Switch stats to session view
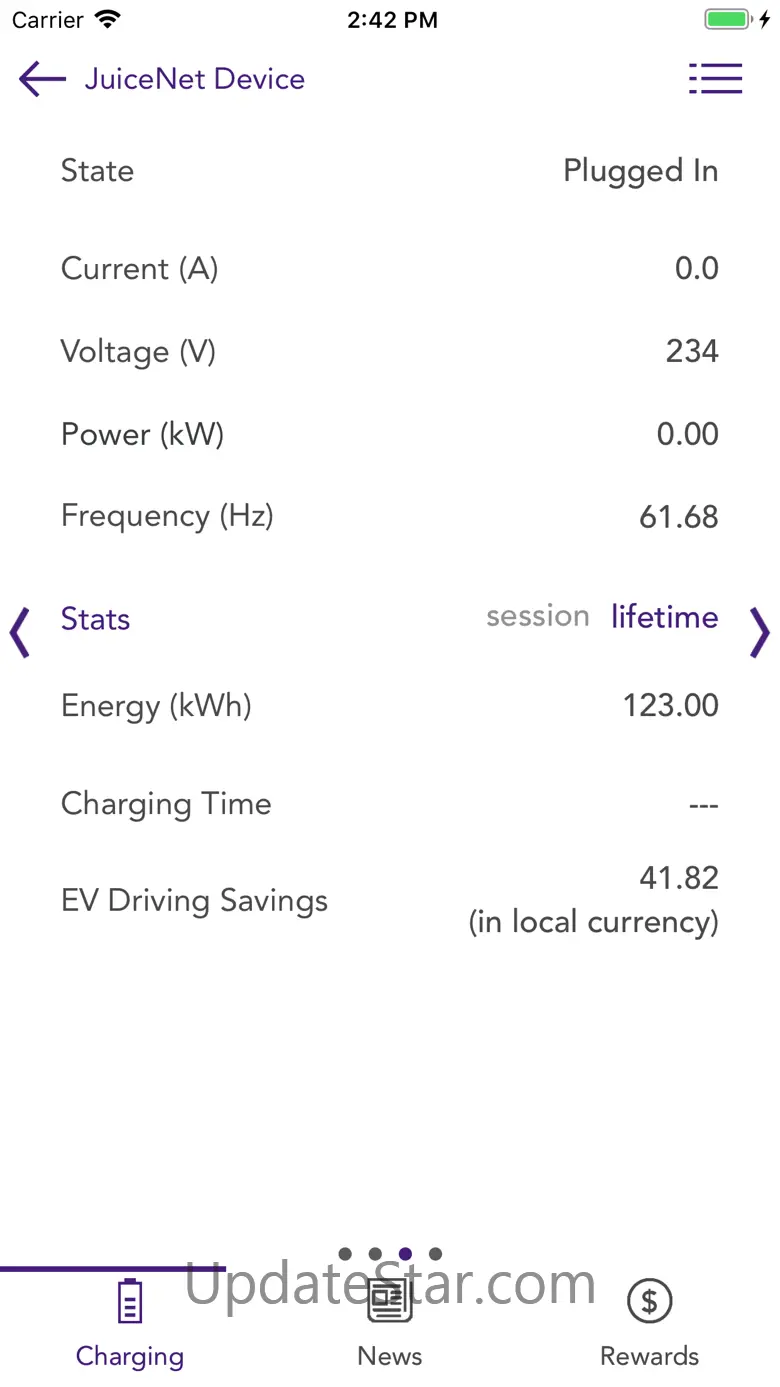 click(x=538, y=617)
